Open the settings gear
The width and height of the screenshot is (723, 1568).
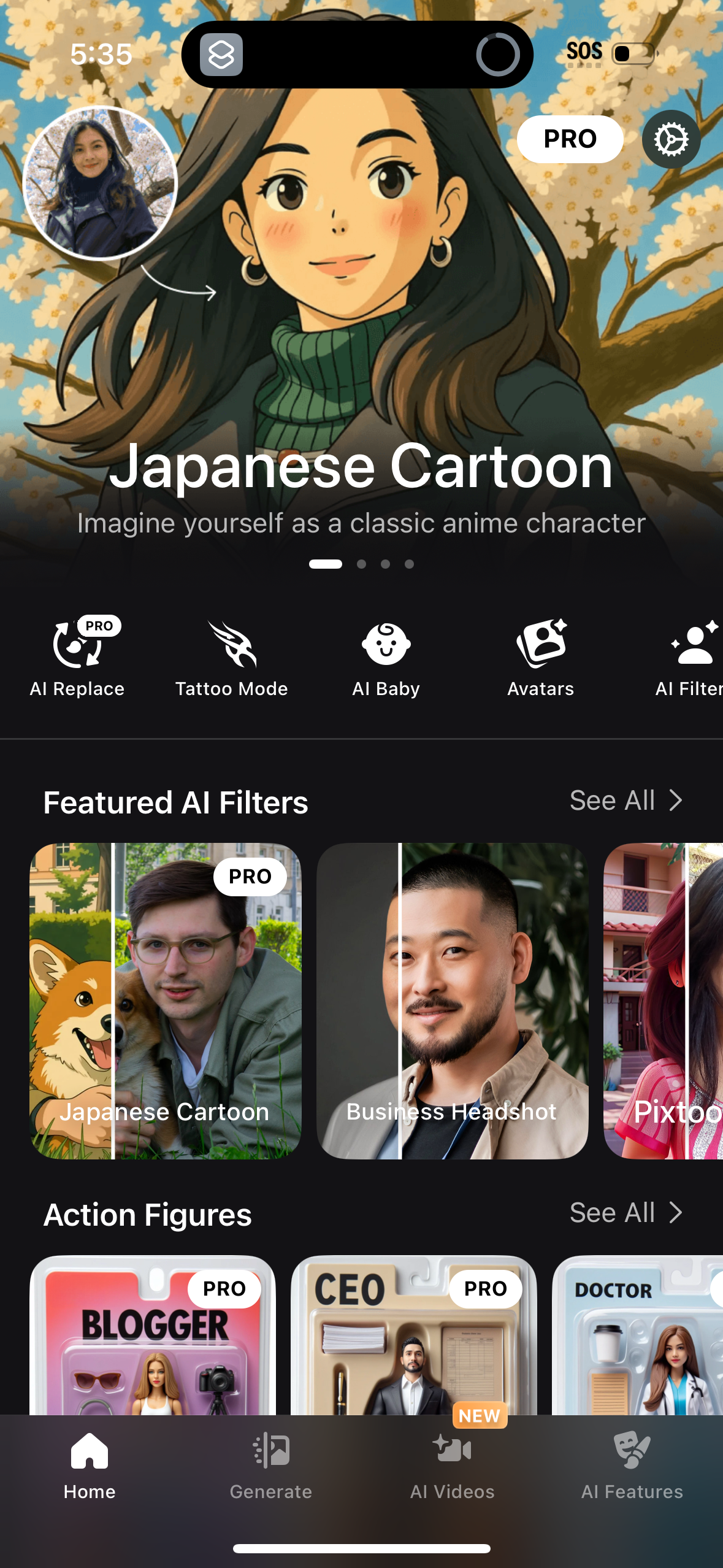point(671,139)
